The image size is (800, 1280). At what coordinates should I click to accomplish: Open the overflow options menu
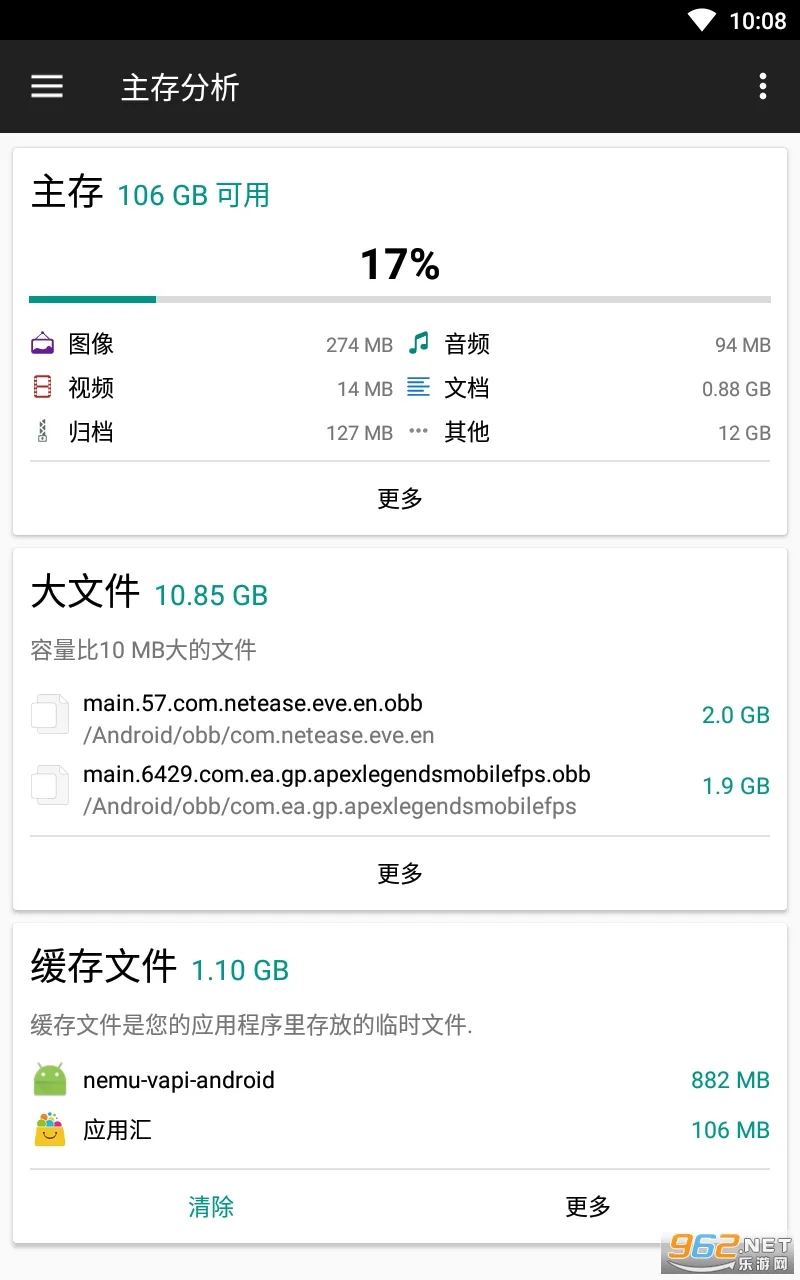763,87
